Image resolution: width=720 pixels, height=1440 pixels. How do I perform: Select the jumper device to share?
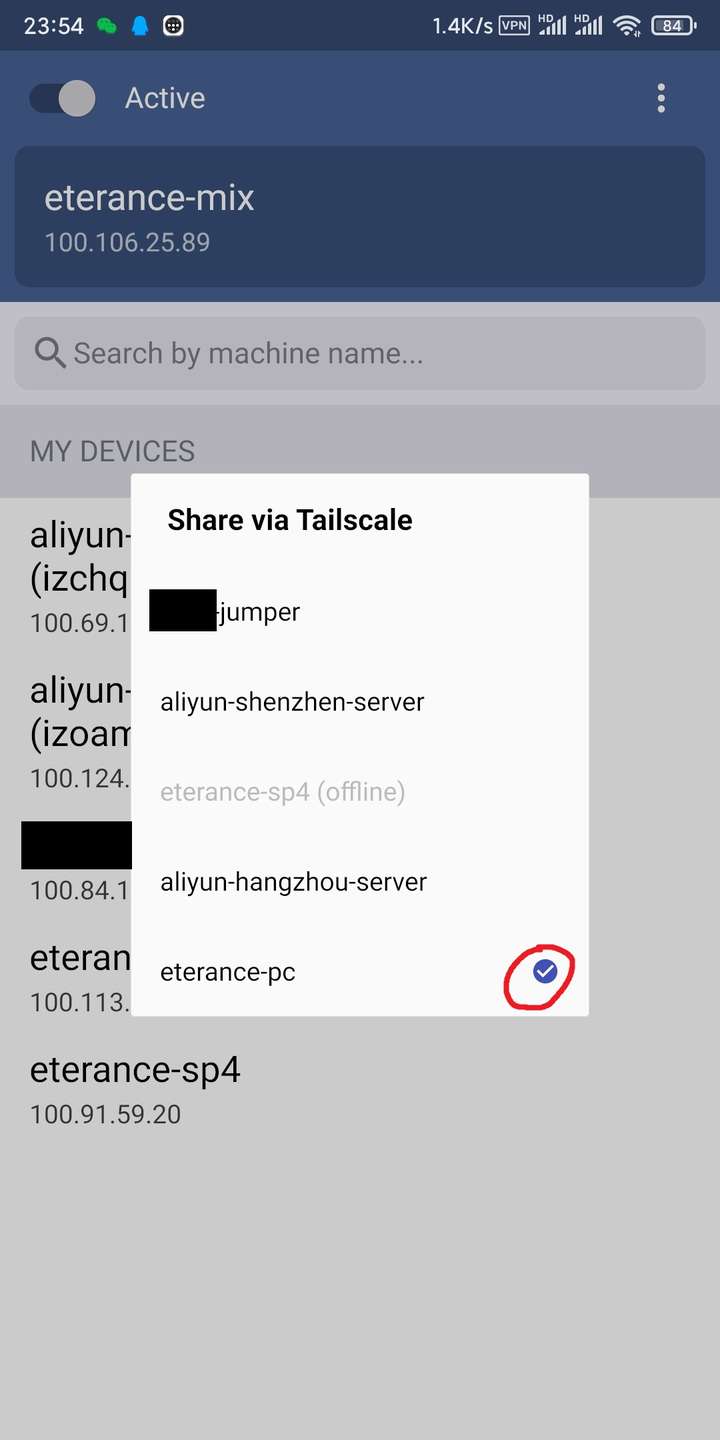pos(360,611)
